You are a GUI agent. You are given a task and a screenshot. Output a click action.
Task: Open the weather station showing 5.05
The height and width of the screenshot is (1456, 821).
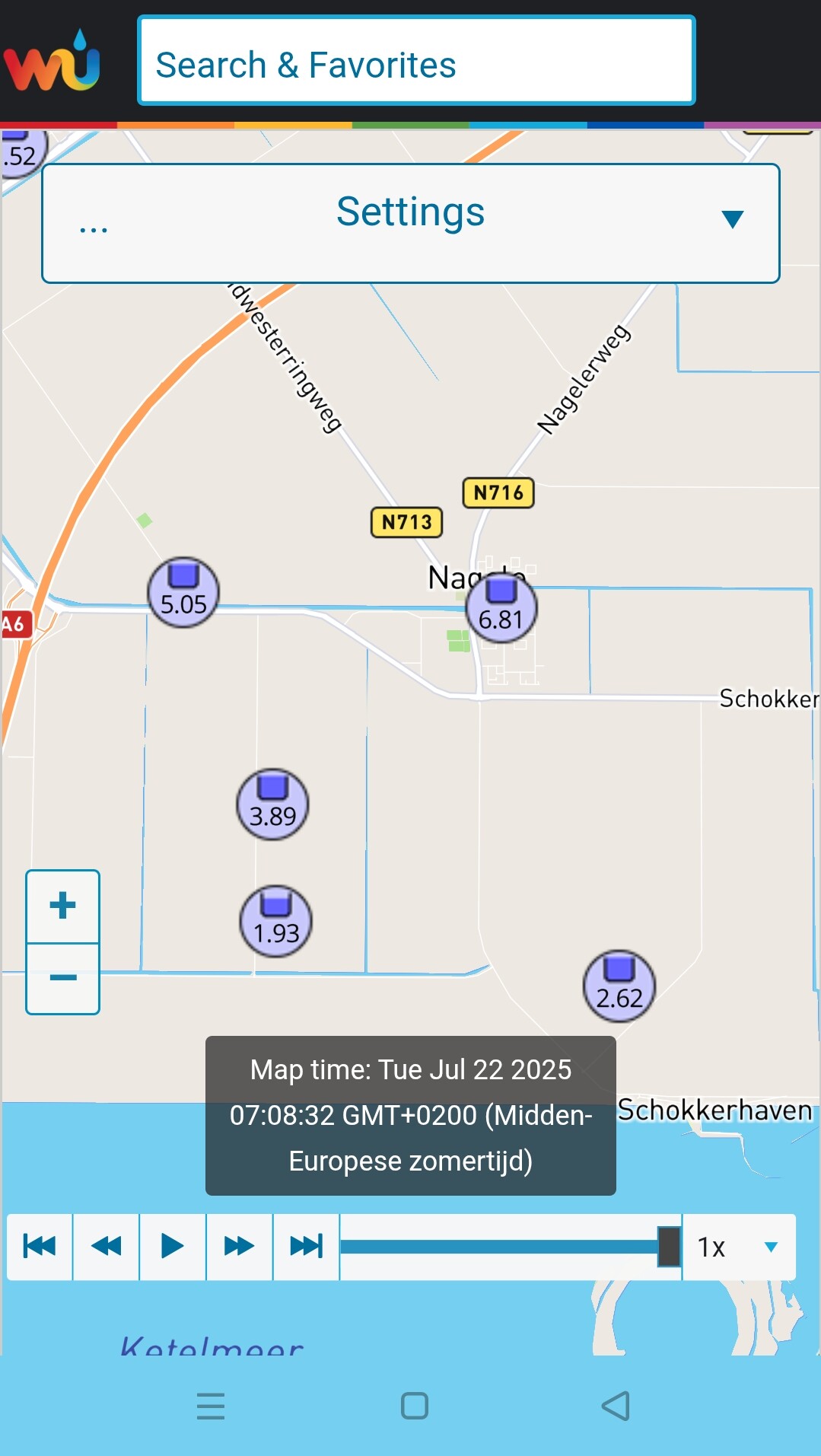(183, 592)
